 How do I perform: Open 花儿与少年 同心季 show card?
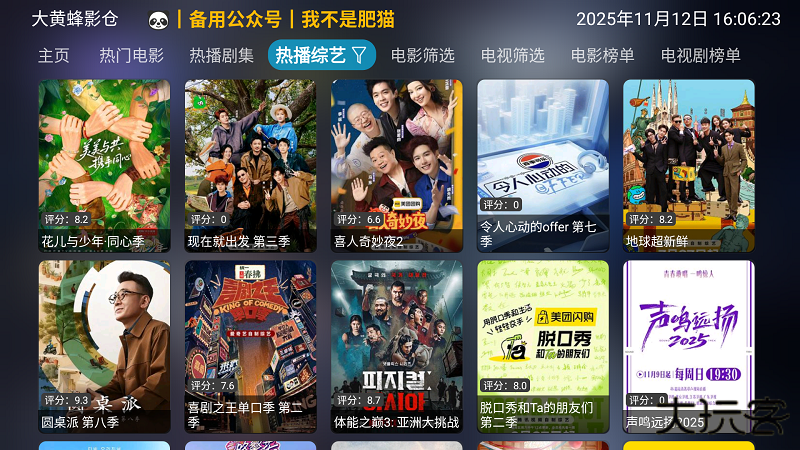tap(104, 165)
